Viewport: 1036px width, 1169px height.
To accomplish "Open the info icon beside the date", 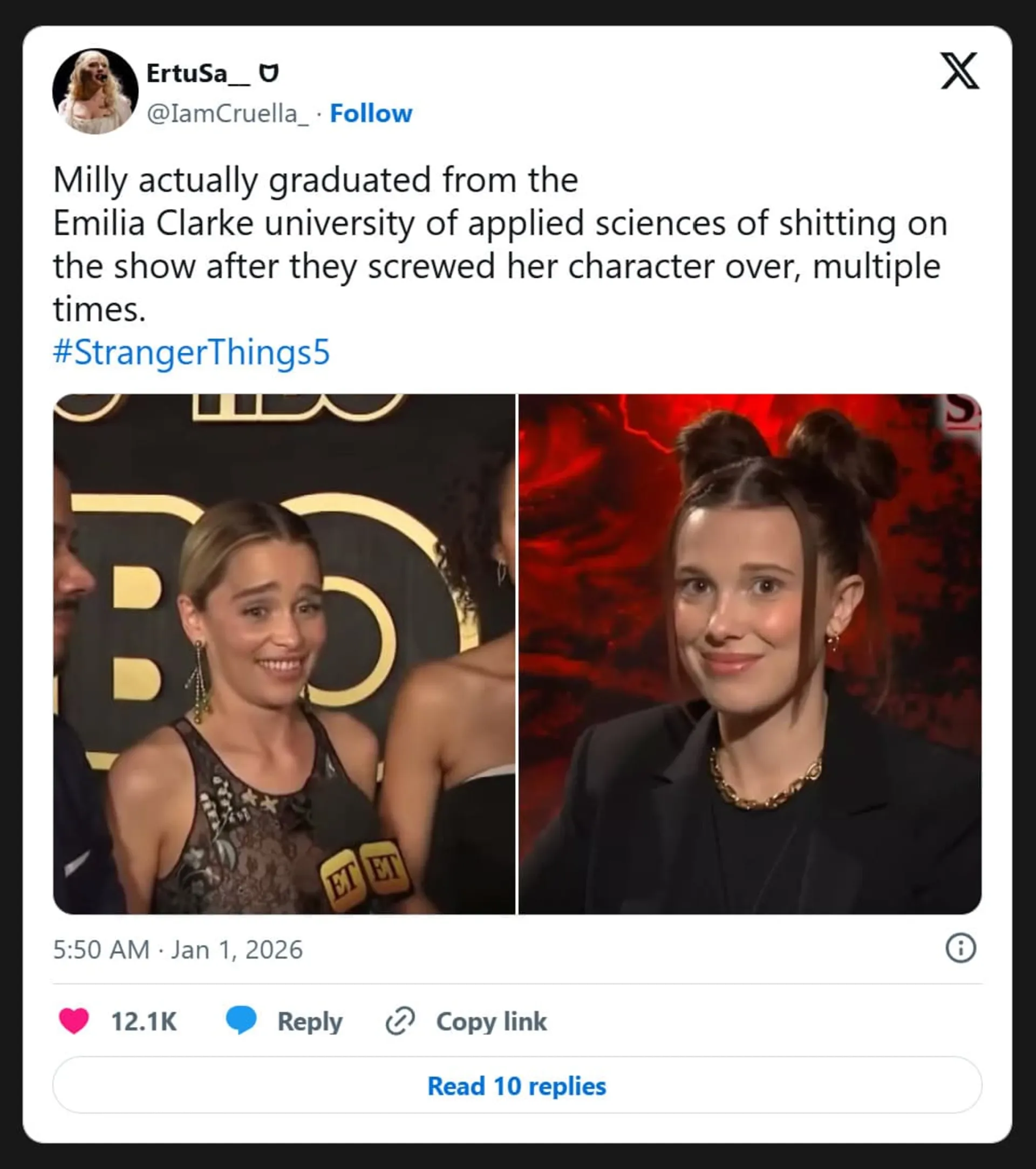I will click(x=960, y=949).
